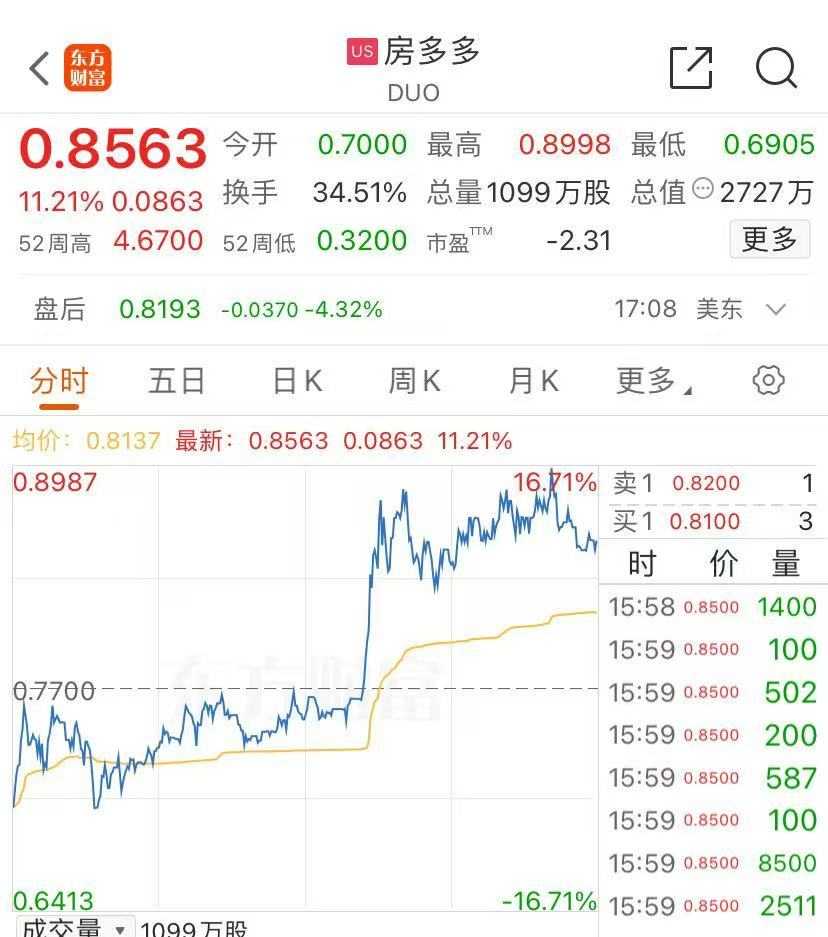Open the 更多 chart period dropdown
The image size is (828, 937).
point(653,381)
